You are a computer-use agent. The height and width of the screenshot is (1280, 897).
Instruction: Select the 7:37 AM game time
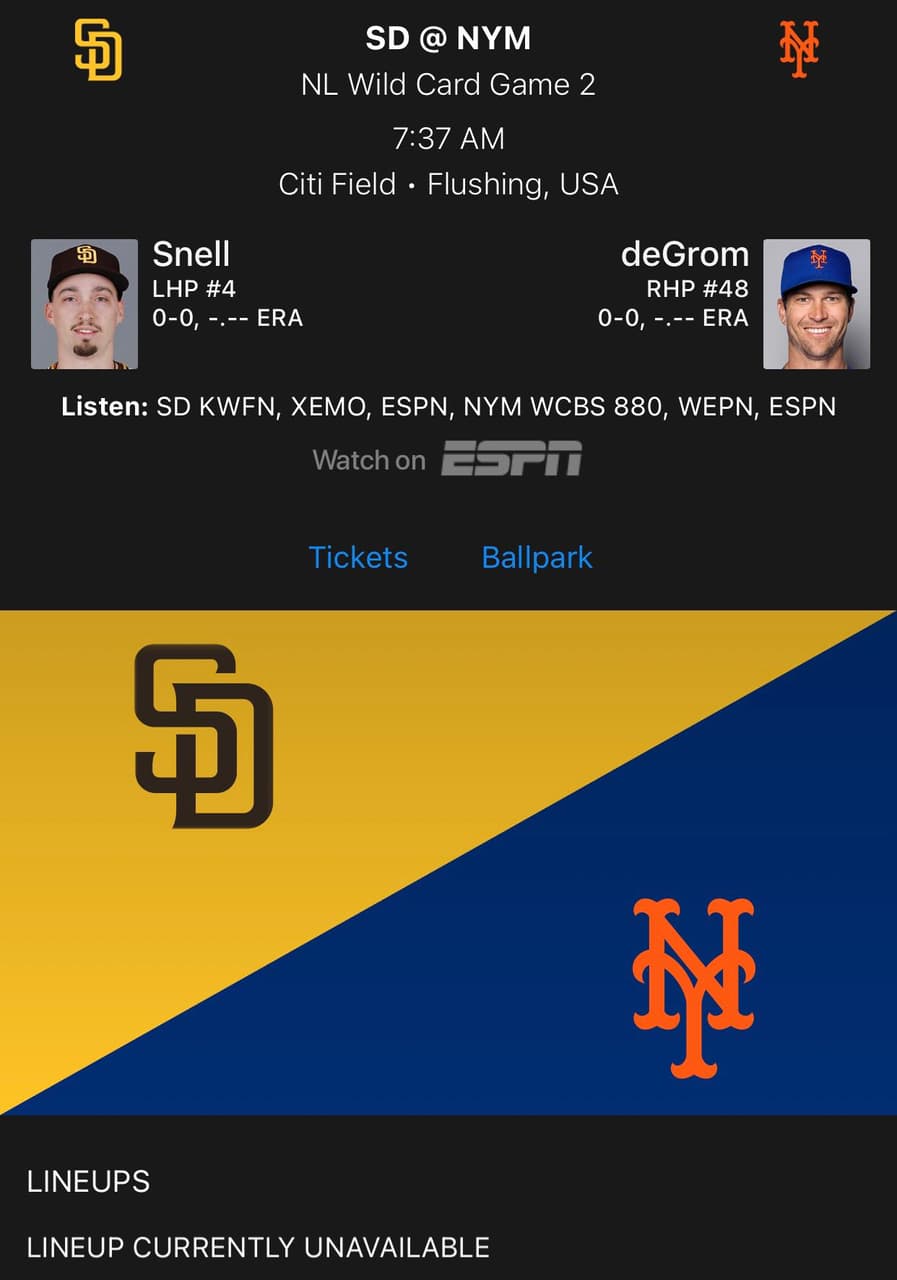448,138
